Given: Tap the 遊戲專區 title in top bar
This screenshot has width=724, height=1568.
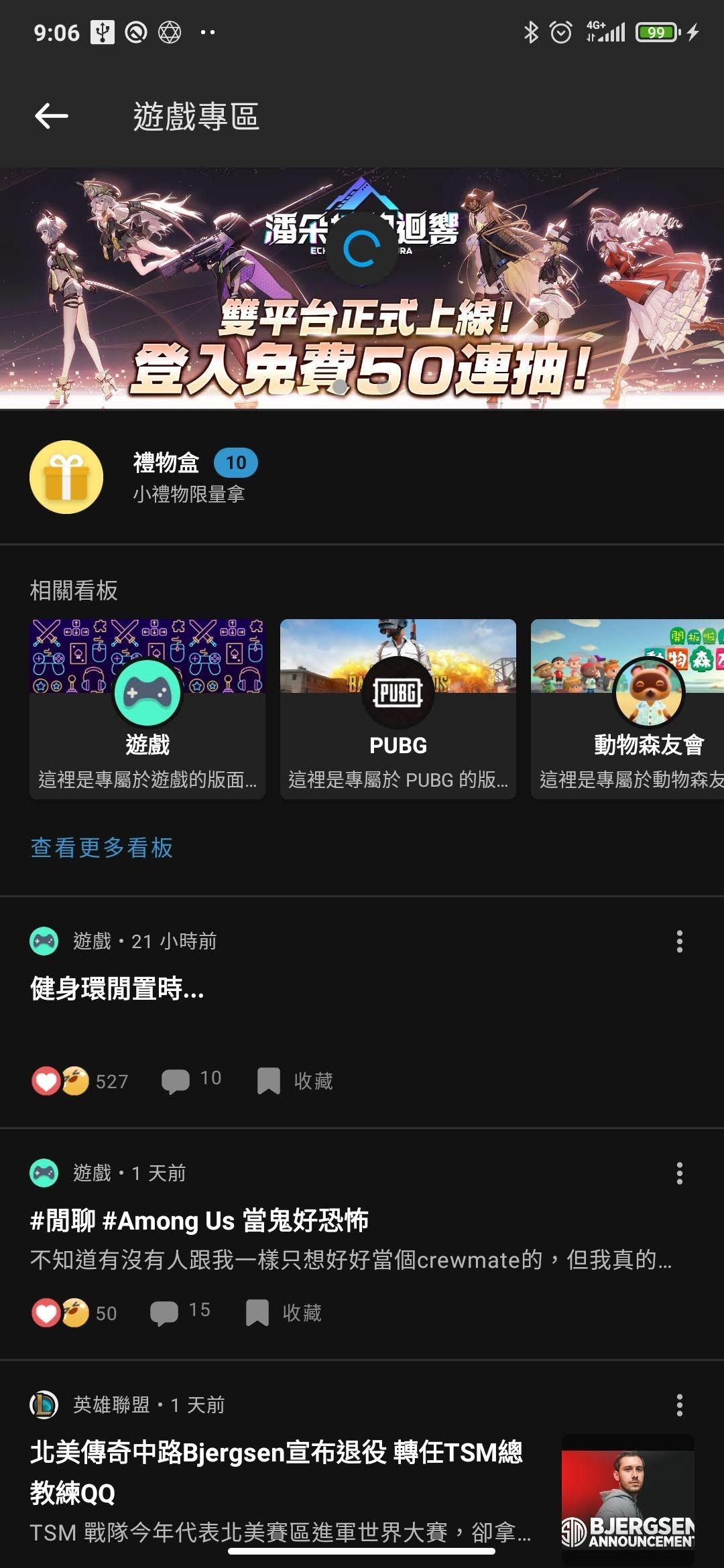Looking at the screenshot, I should point(195,116).
